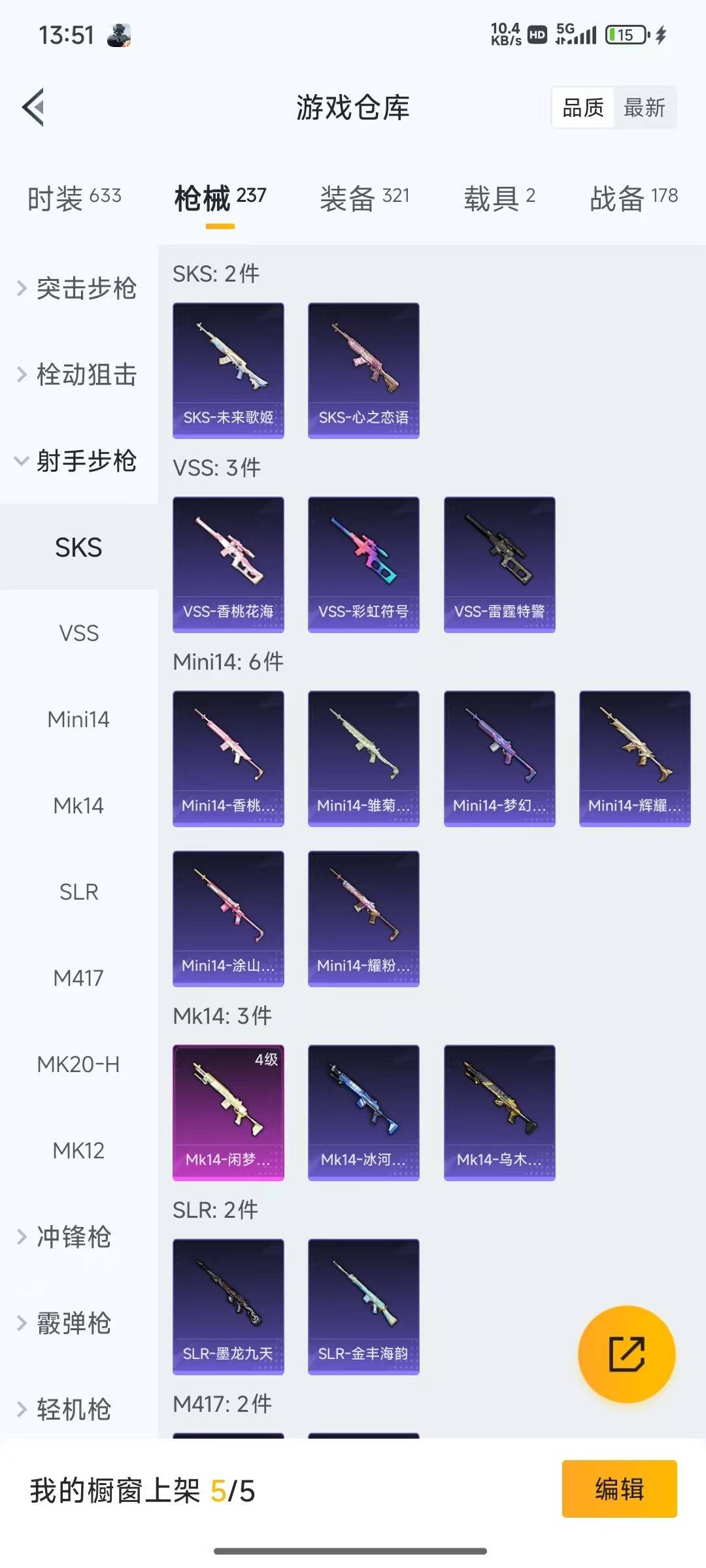
Task: Switch to the 时装 tab
Action: click(x=74, y=198)
